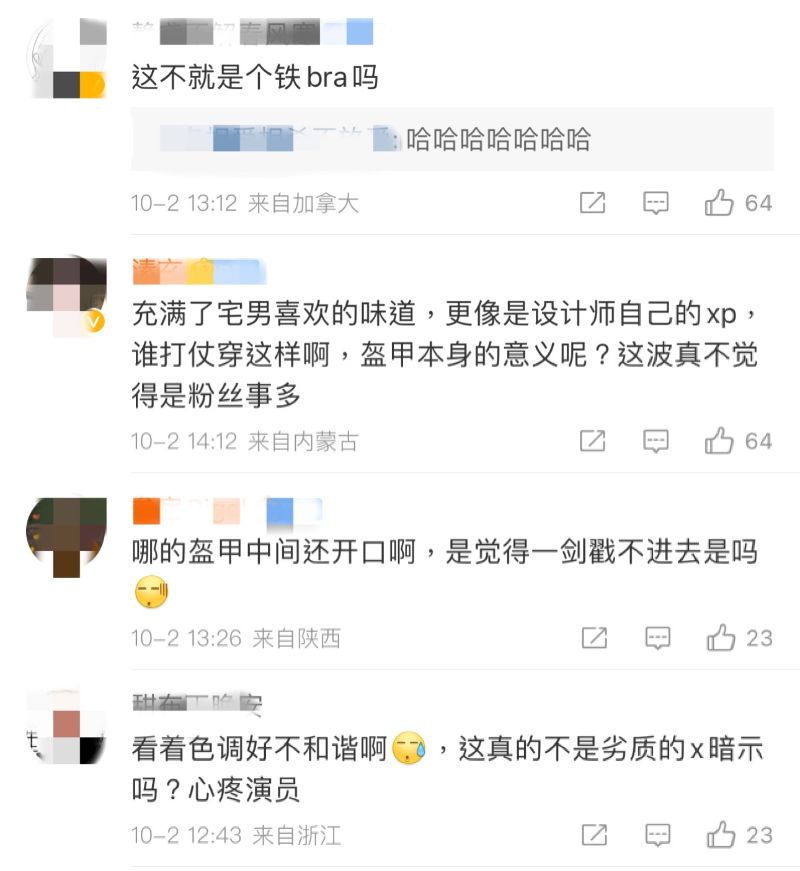Open the avatar of the 陕西 commenter
The image size is (800, 871).
pyautogui.click(x=66, y=537)
